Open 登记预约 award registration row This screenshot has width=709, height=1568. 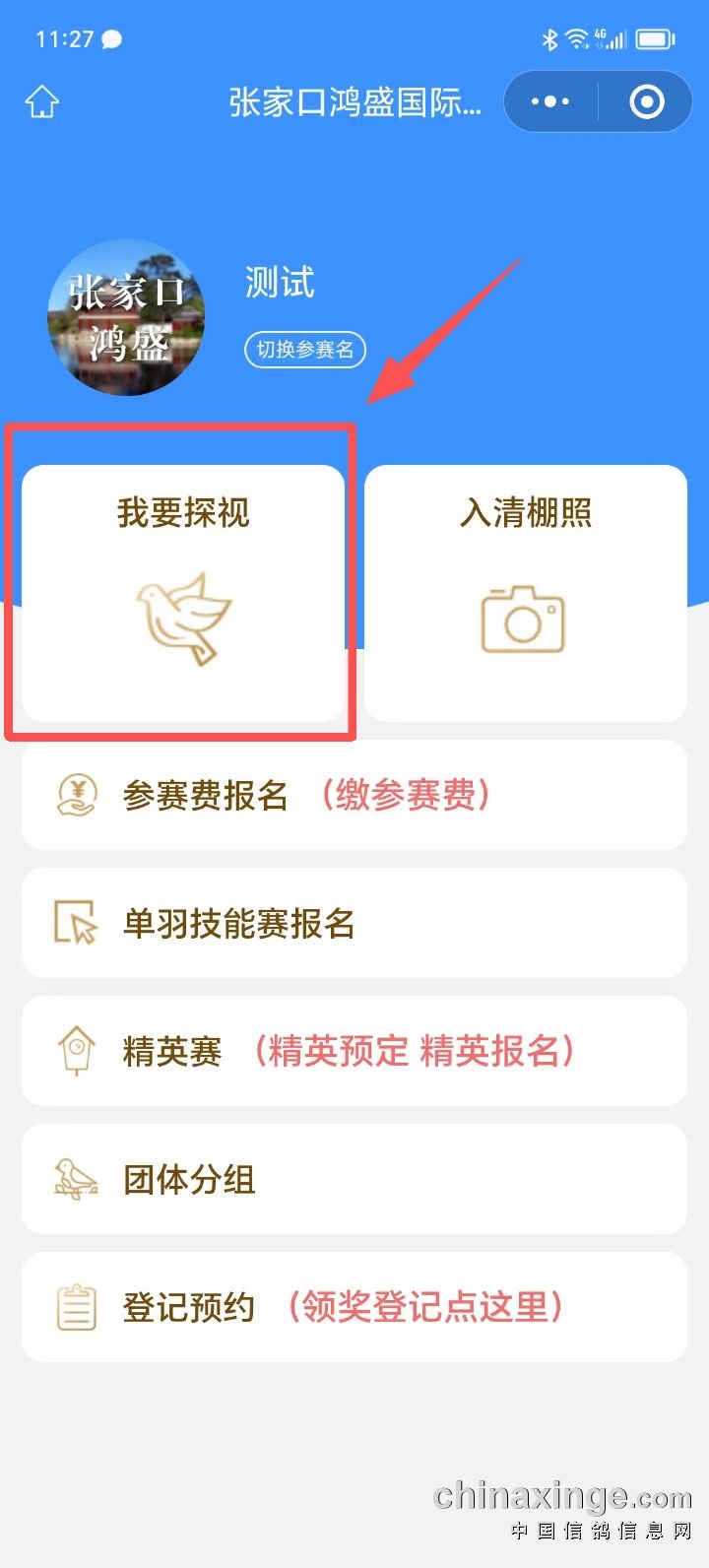(354, 1307)
